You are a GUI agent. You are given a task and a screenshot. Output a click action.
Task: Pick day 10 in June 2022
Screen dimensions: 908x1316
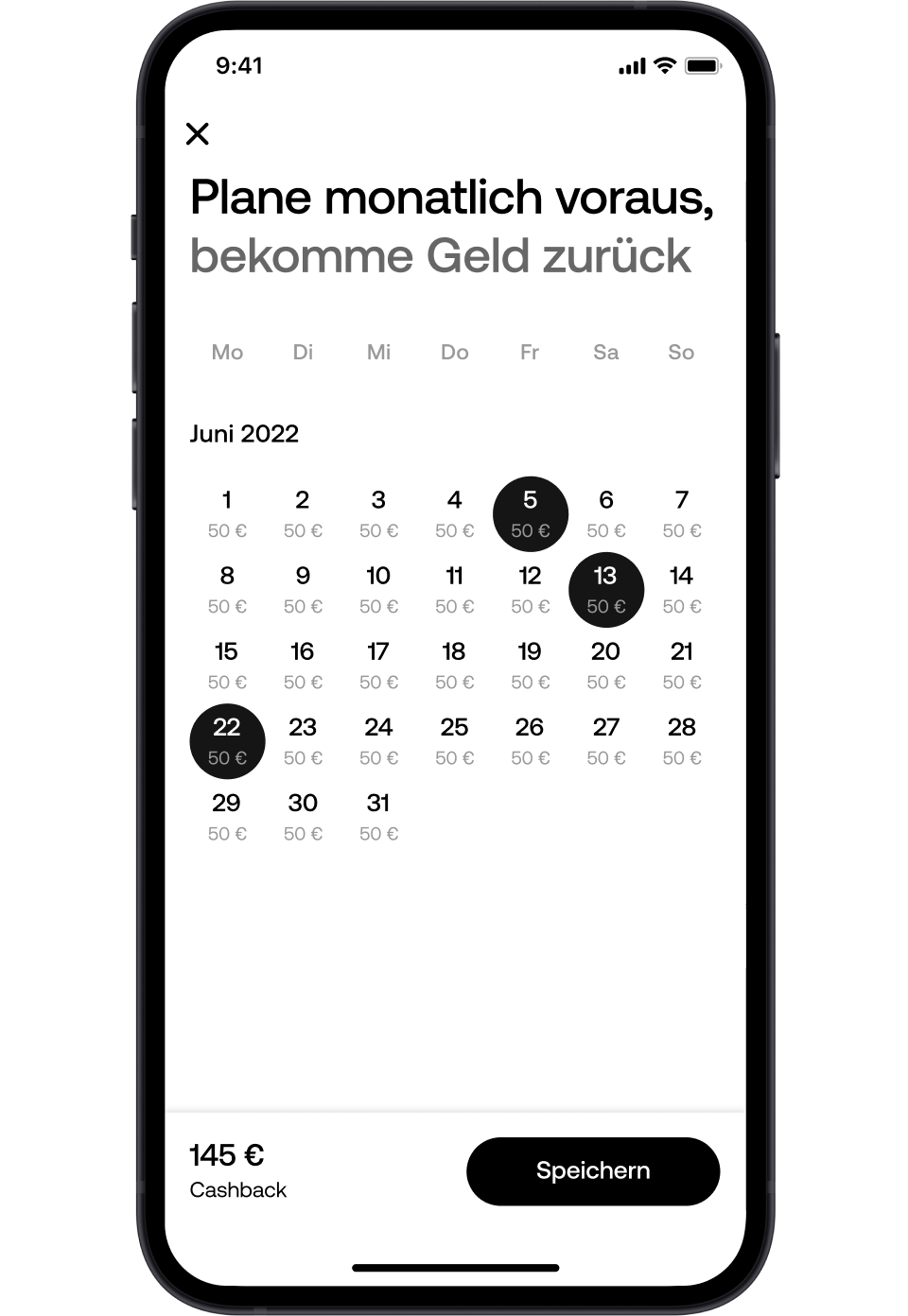[x=378, y=589]
